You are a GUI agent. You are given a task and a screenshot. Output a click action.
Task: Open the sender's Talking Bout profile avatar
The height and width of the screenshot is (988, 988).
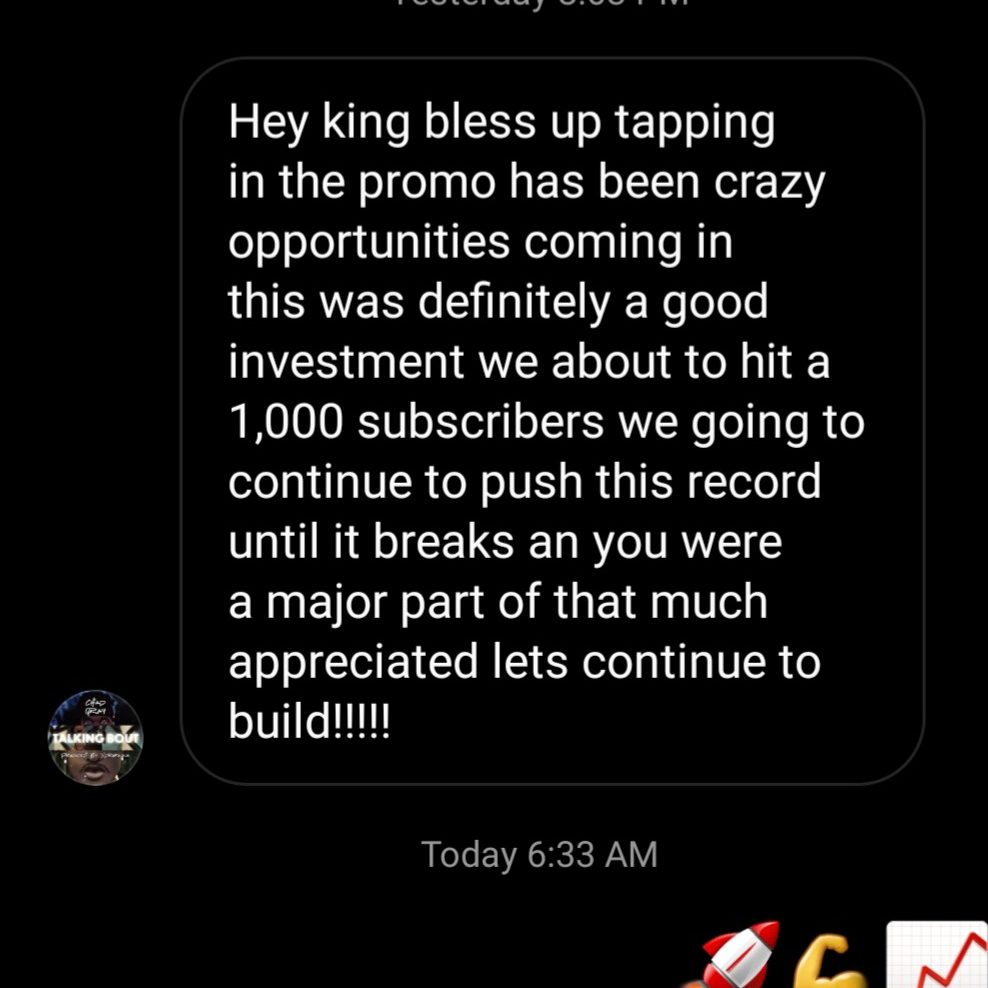pyautogui.click(x=96, y=737)
